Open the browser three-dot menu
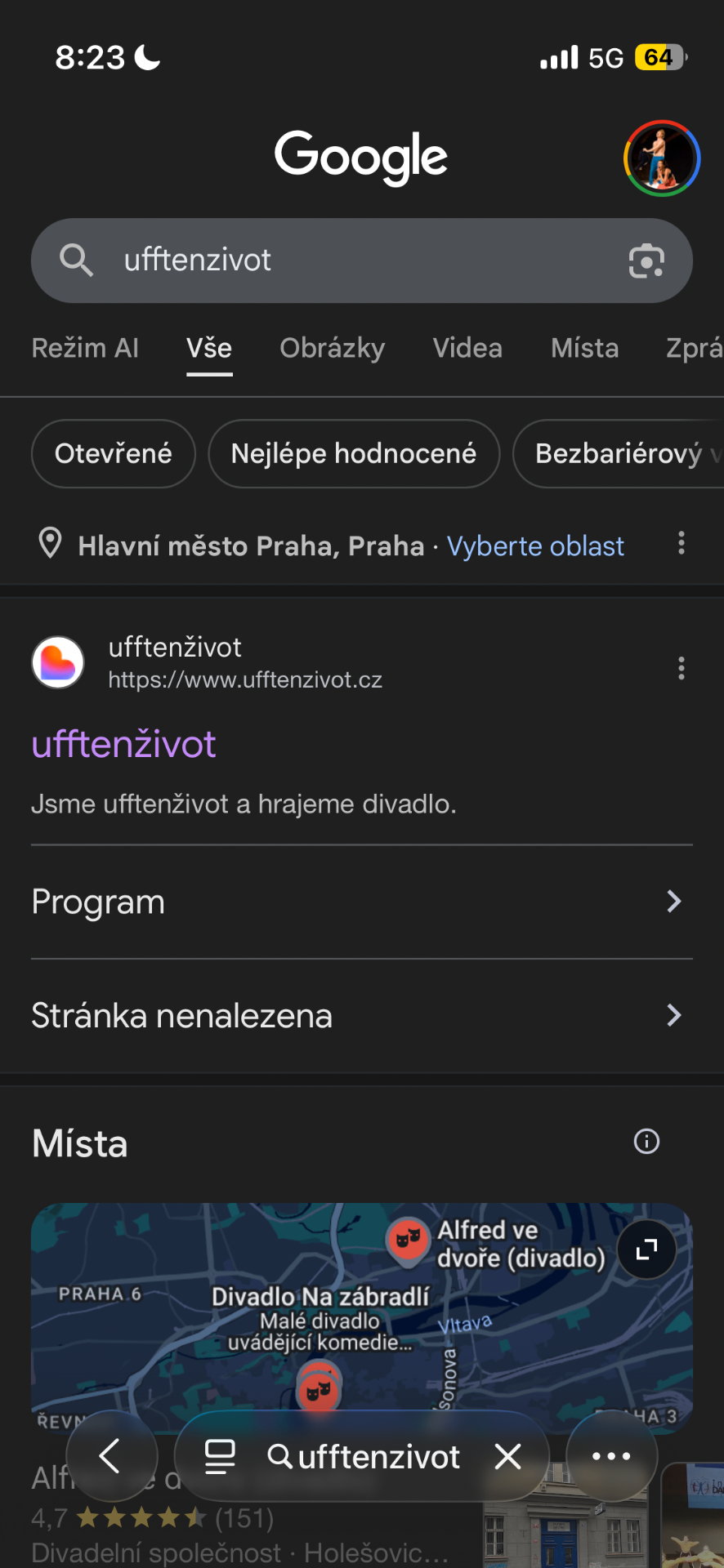 pos(611,1455)
